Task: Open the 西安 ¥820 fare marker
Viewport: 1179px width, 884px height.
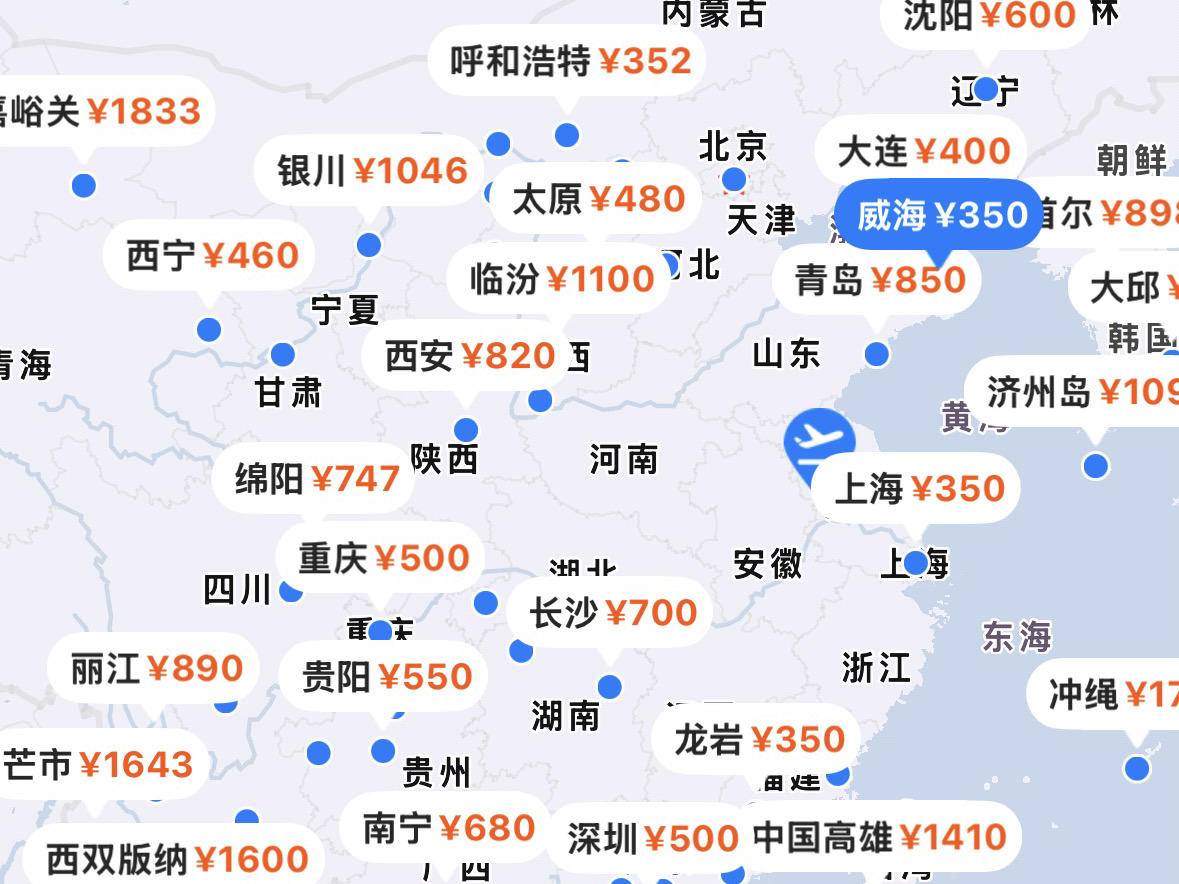Action: [x=469, y=356]
